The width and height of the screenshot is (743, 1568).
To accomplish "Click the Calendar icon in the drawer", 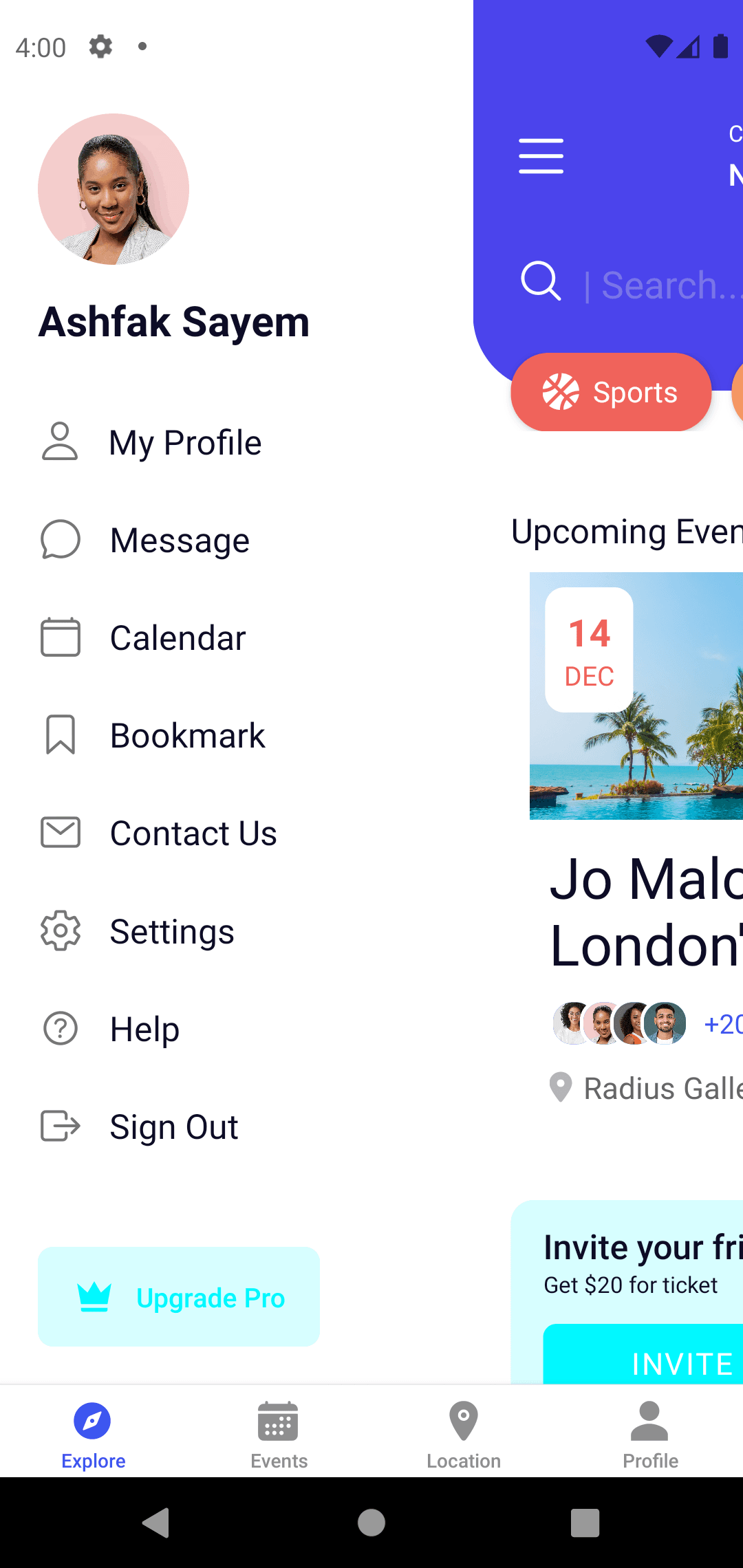I will [x=60, y=638].
